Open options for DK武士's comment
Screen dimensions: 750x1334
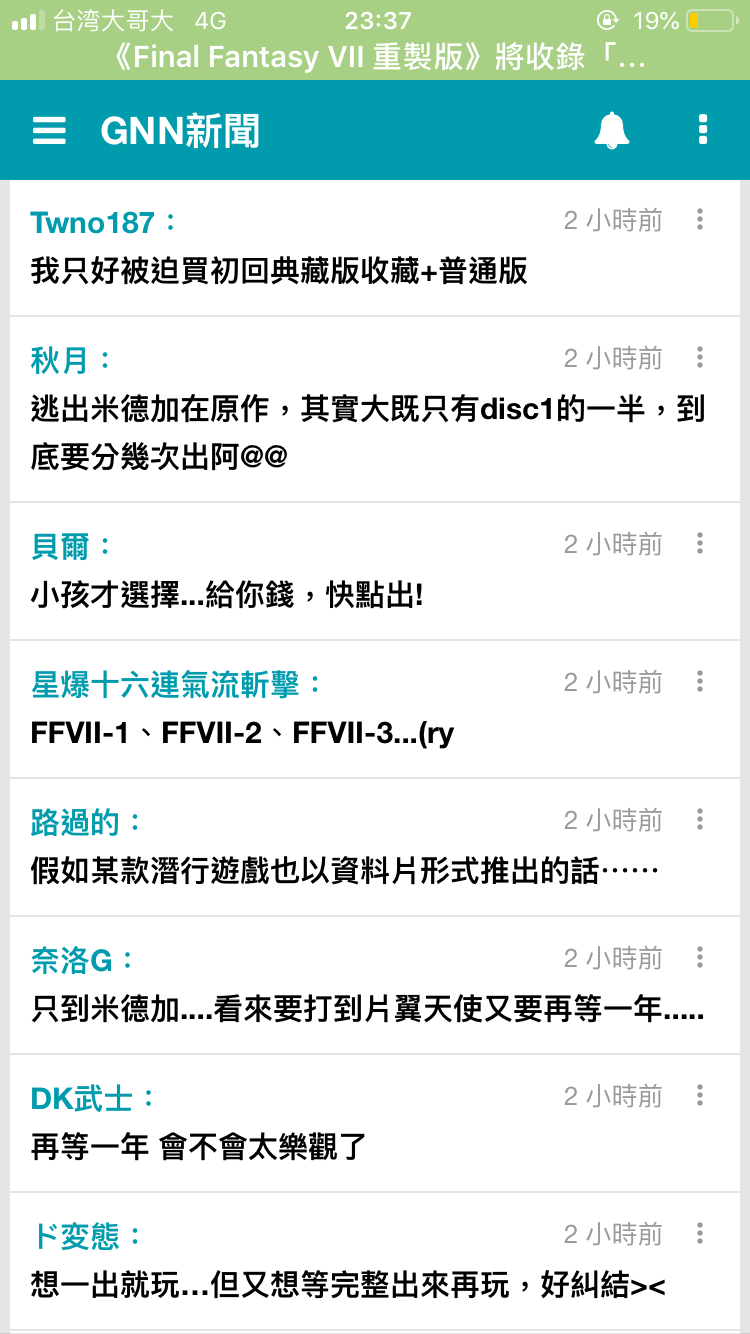click(700, 1096)
